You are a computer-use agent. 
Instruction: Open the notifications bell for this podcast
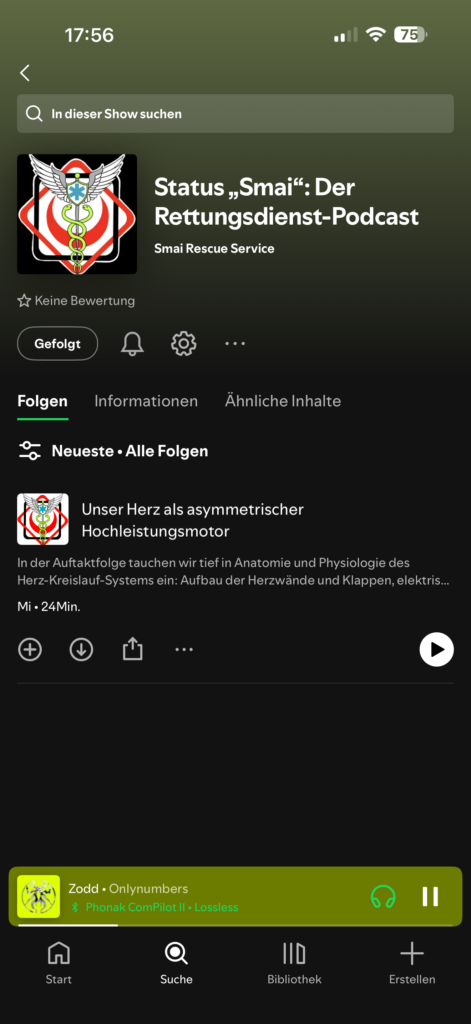pyautogui.click(x=133, y=344)
